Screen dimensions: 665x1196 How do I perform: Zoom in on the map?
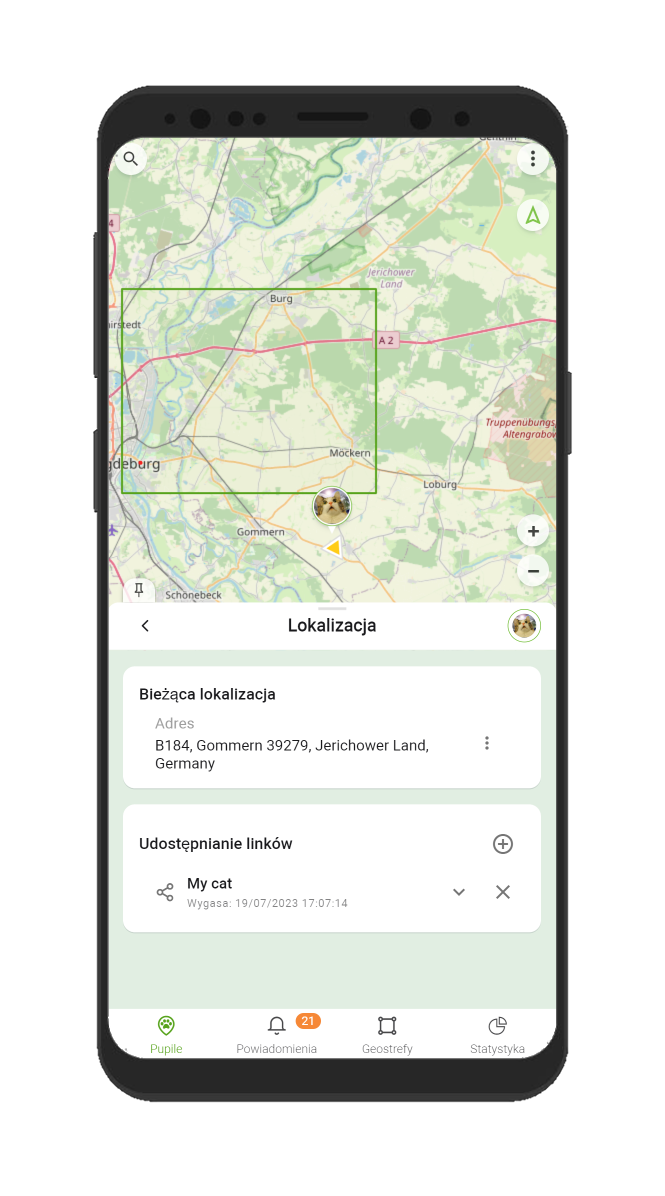pos(533,532)
